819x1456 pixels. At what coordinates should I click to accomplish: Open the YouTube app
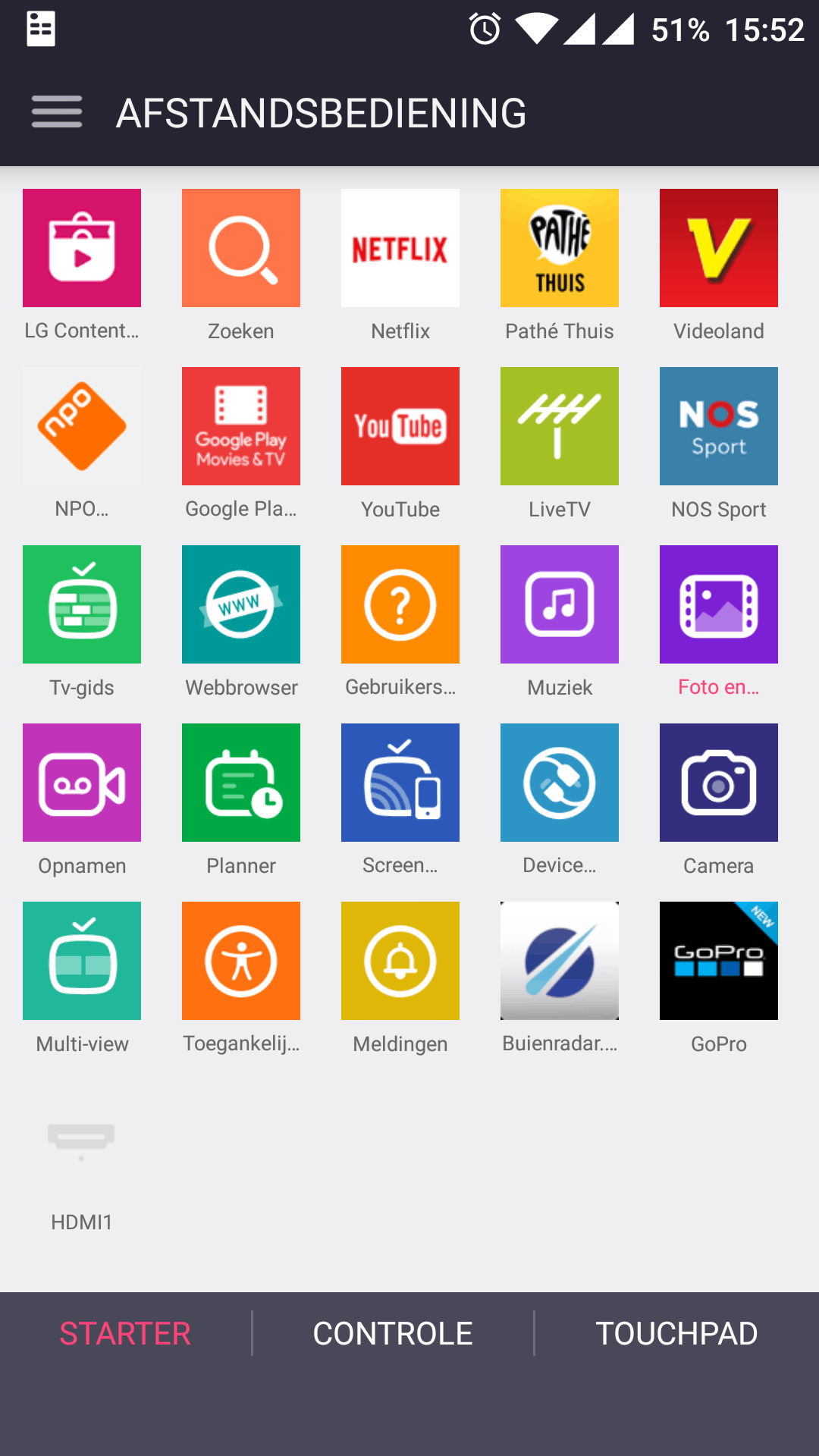tap(400, 426)
